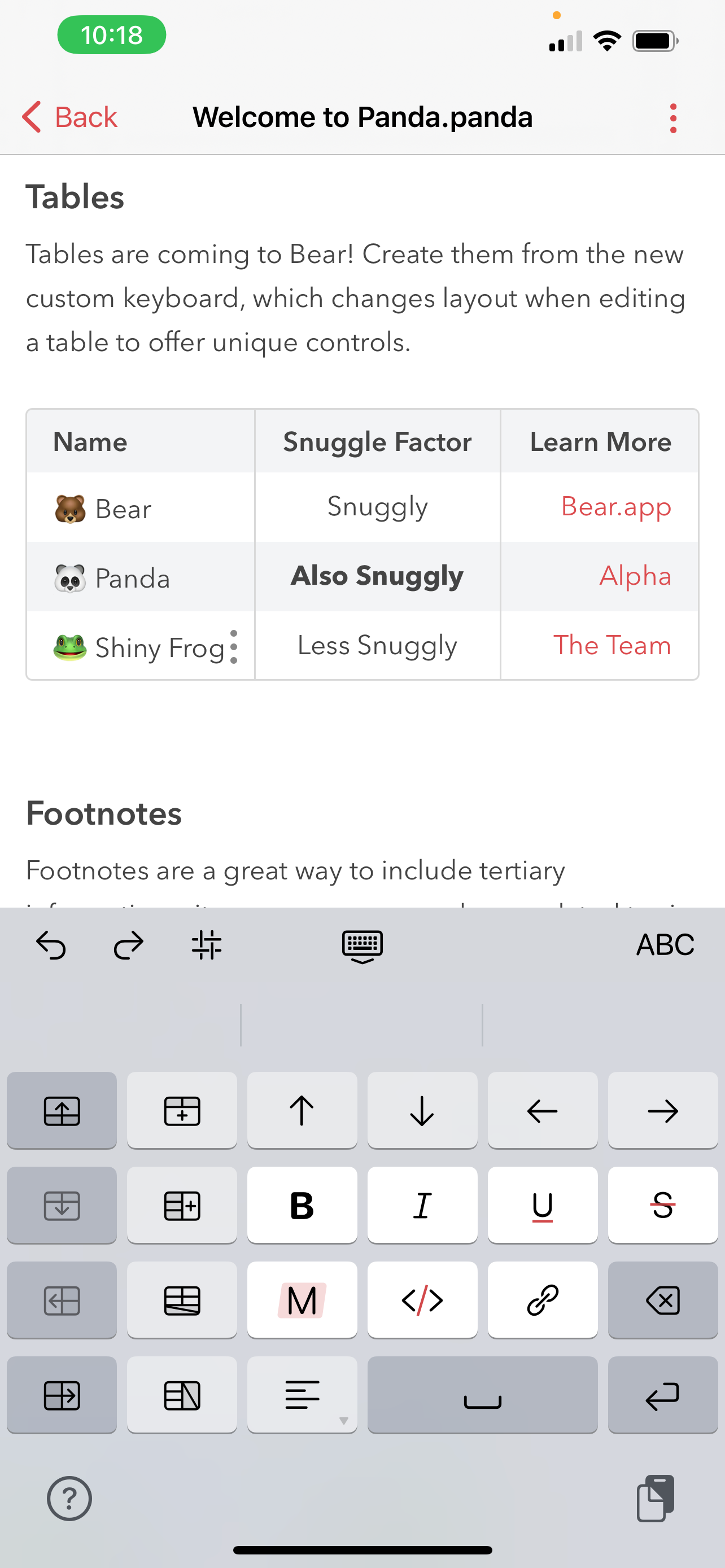Screen dimensions: 725x1568
Task: Open the Bear.app link
Action: pos(616,507)
